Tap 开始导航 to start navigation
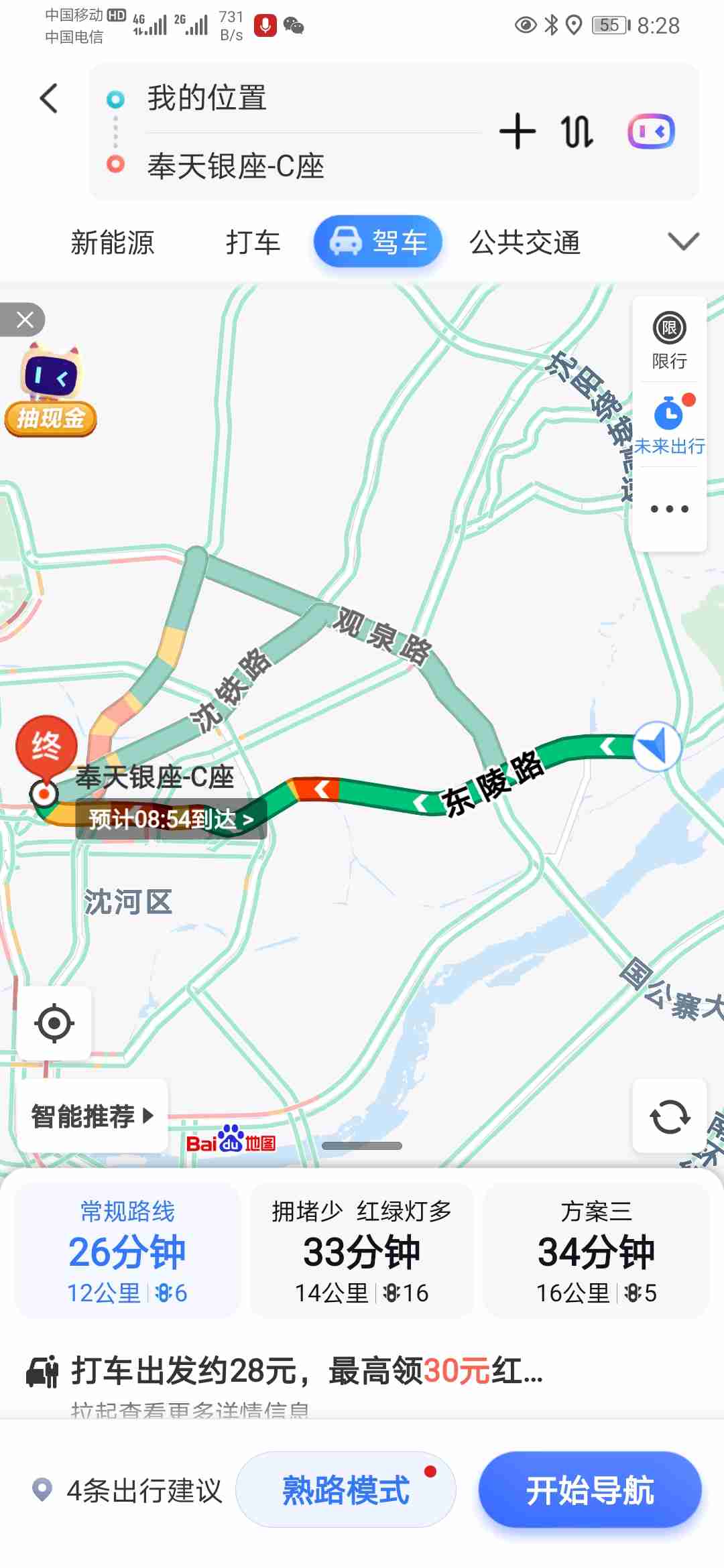 pos(590,1490)
